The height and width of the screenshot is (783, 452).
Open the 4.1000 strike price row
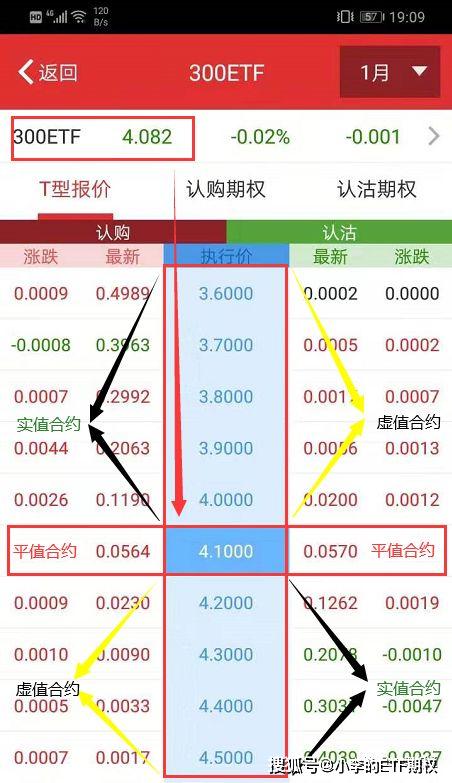[x=226, y=551]
